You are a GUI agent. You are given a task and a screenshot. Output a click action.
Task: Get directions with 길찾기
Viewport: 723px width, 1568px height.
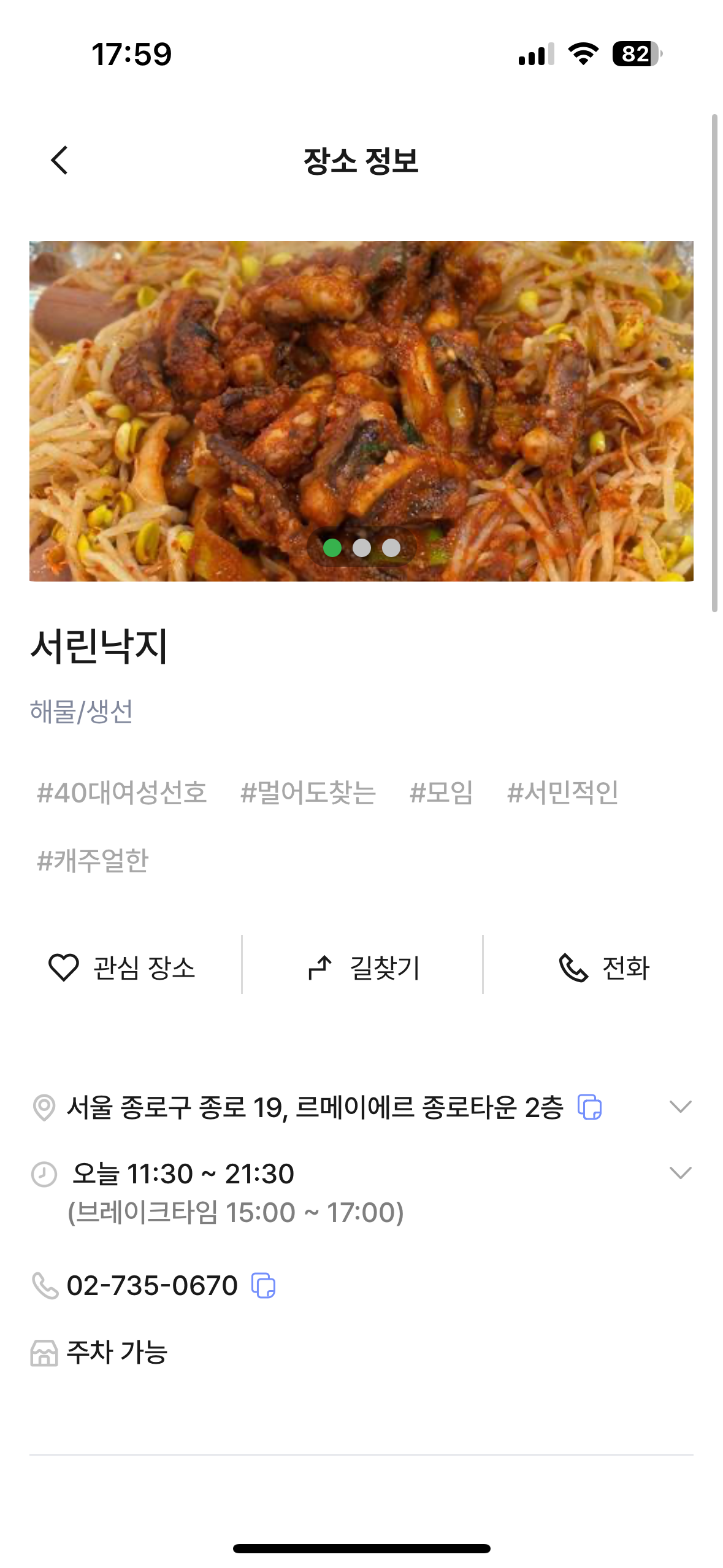pyautogui.click(x=363, y=967)
